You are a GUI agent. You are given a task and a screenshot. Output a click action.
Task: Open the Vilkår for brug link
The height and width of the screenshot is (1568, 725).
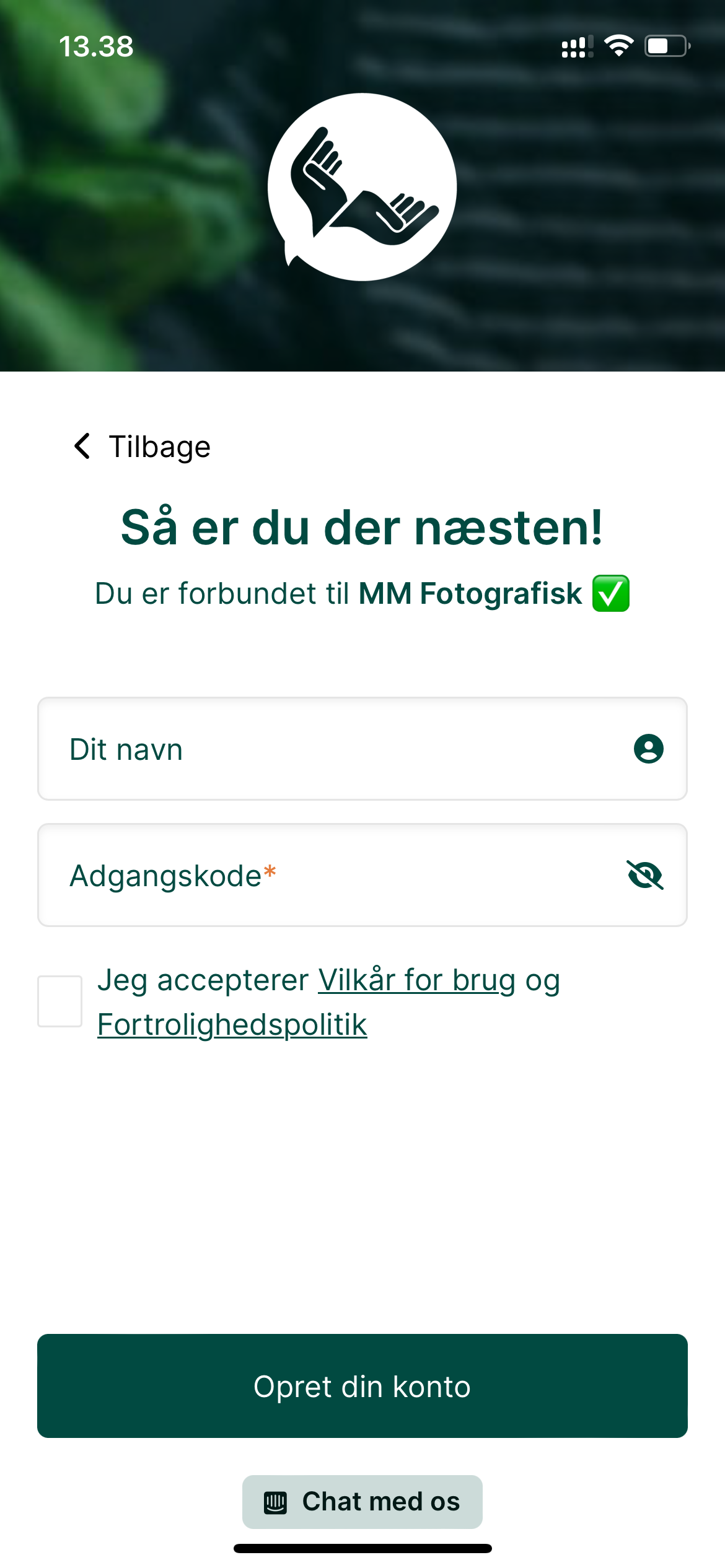[x=416, y=980]
